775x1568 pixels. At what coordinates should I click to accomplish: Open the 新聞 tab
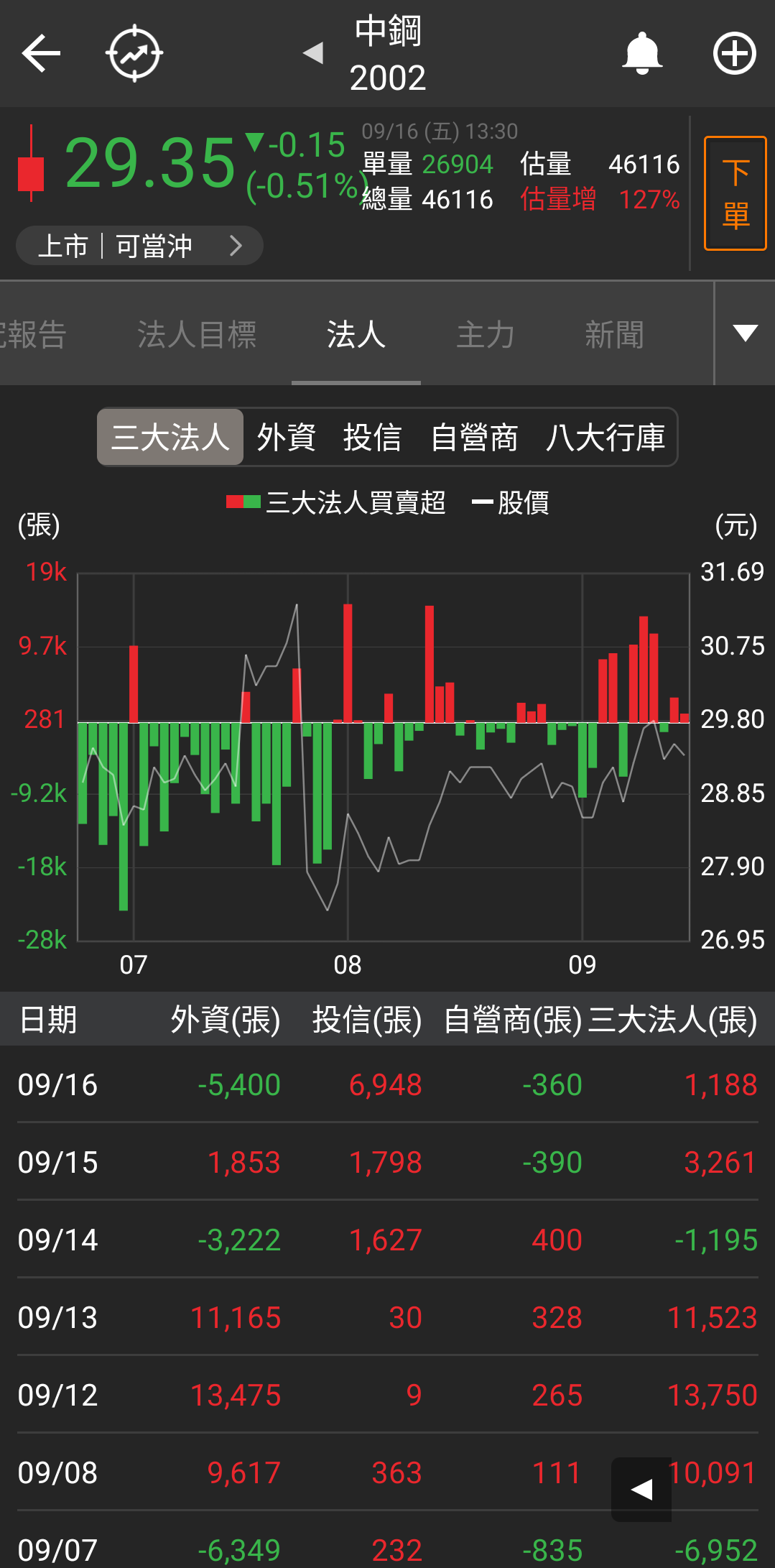(x=614, y=334)
